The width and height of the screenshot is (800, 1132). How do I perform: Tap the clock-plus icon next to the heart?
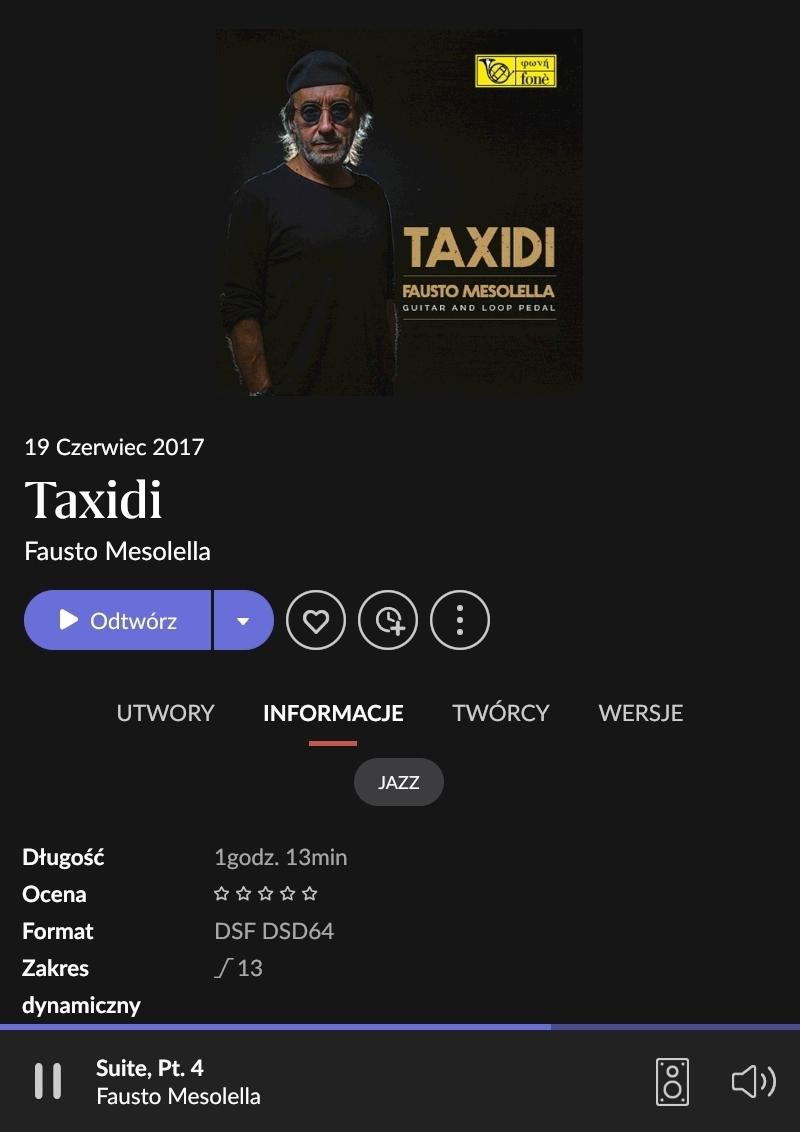[388, 620]
